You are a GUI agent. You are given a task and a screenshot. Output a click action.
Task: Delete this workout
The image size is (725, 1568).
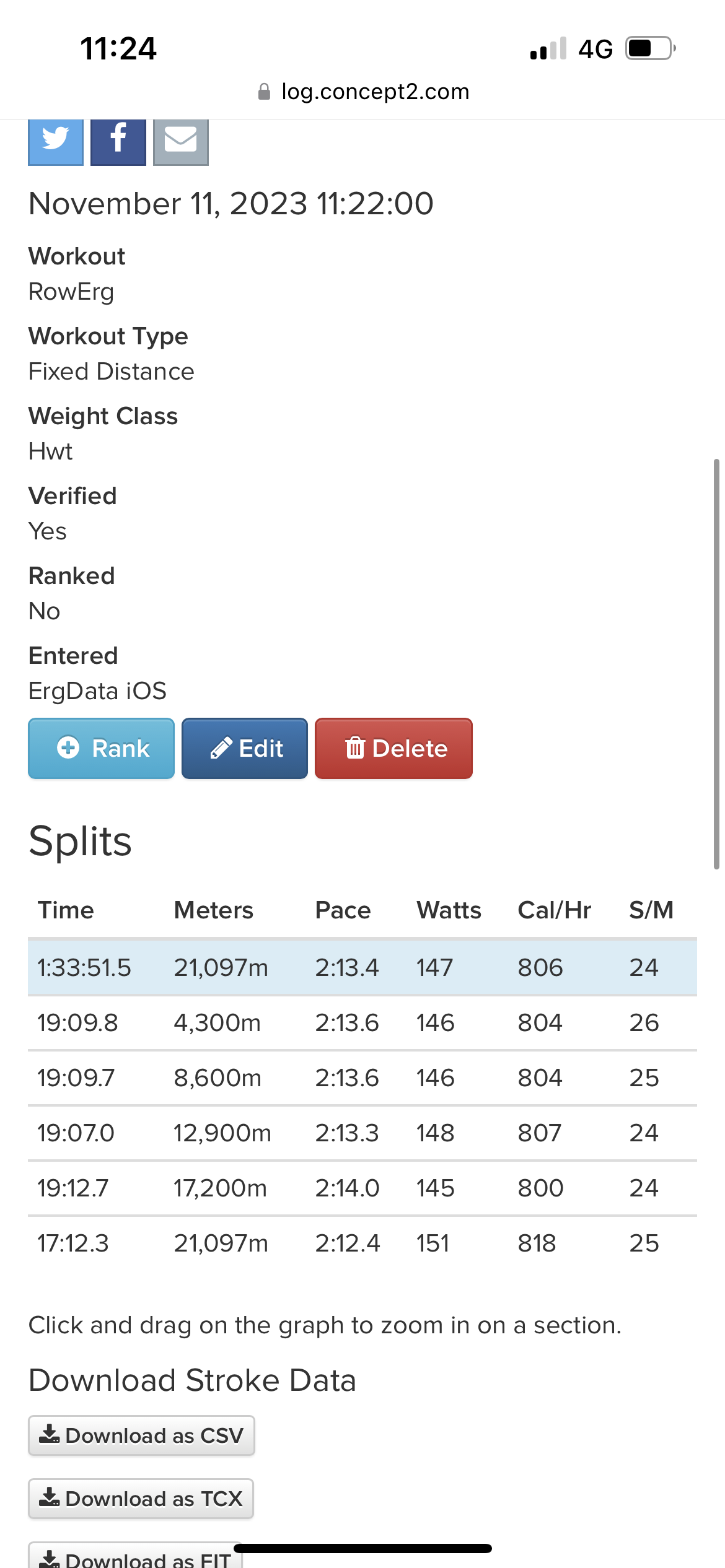[x=393, y=748]
